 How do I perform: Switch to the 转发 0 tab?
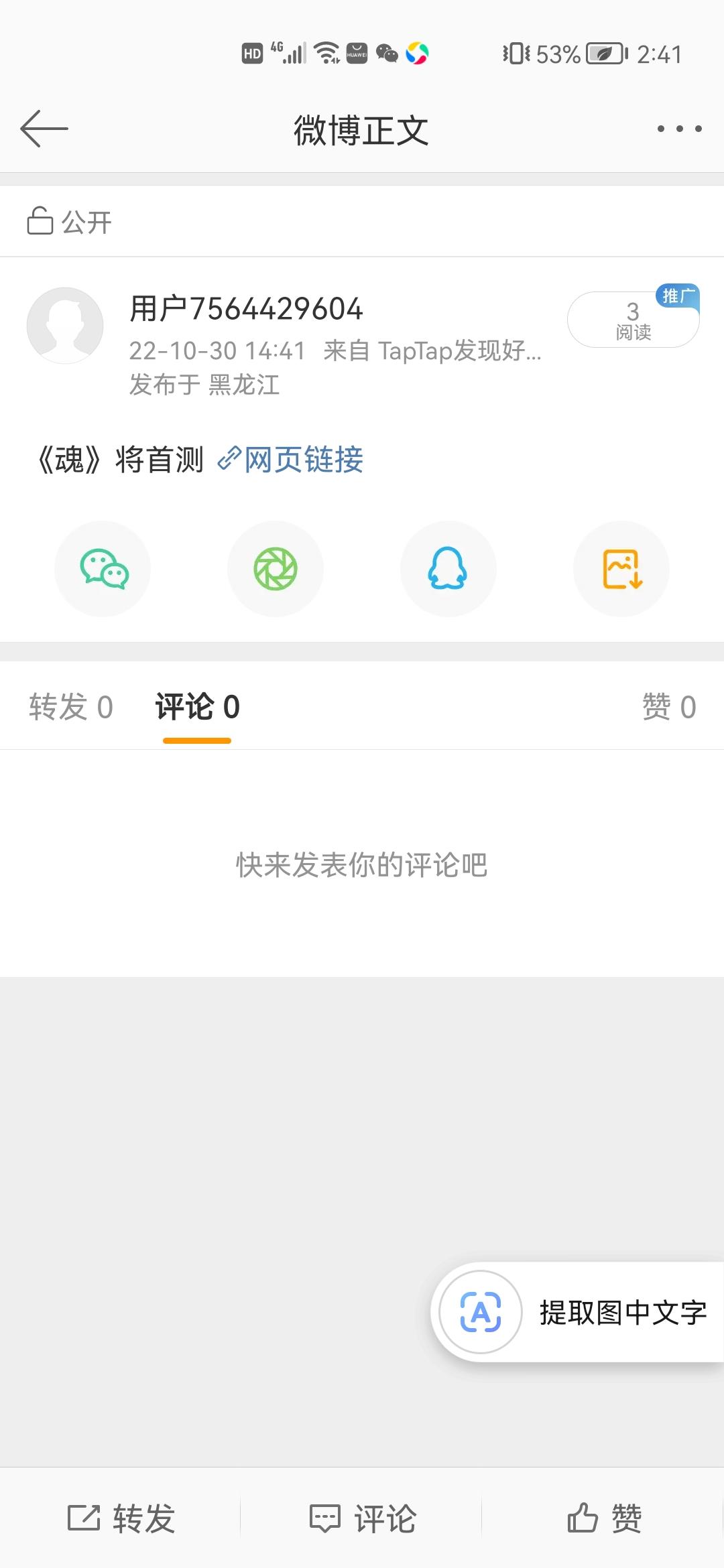(x=71, y=707)
